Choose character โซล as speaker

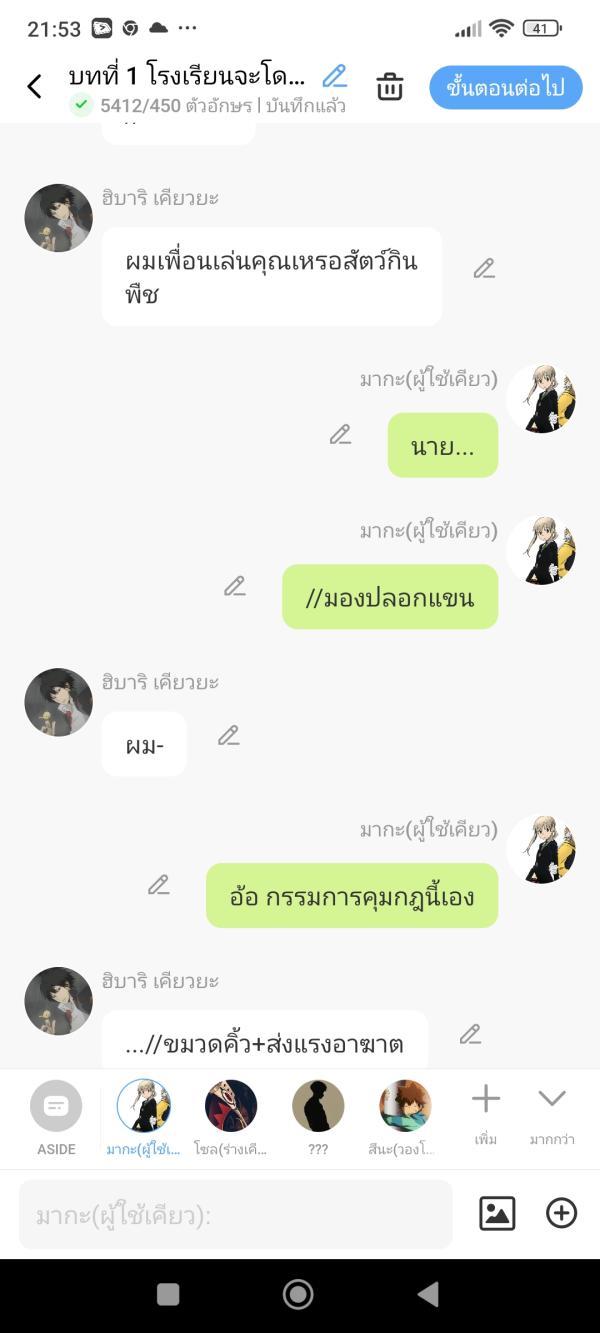[231, 1117]
